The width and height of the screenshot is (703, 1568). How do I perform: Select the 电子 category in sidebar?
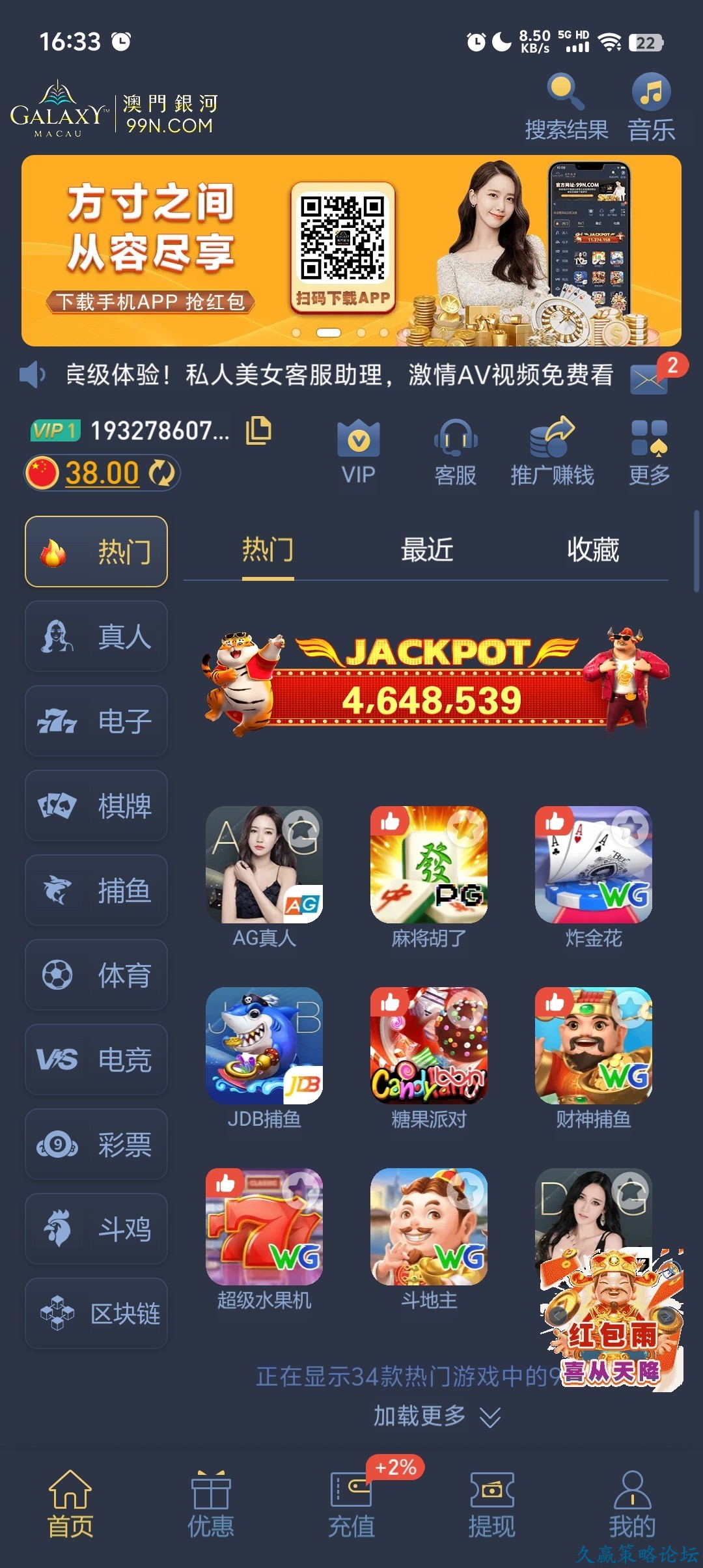tap(96, 721)
